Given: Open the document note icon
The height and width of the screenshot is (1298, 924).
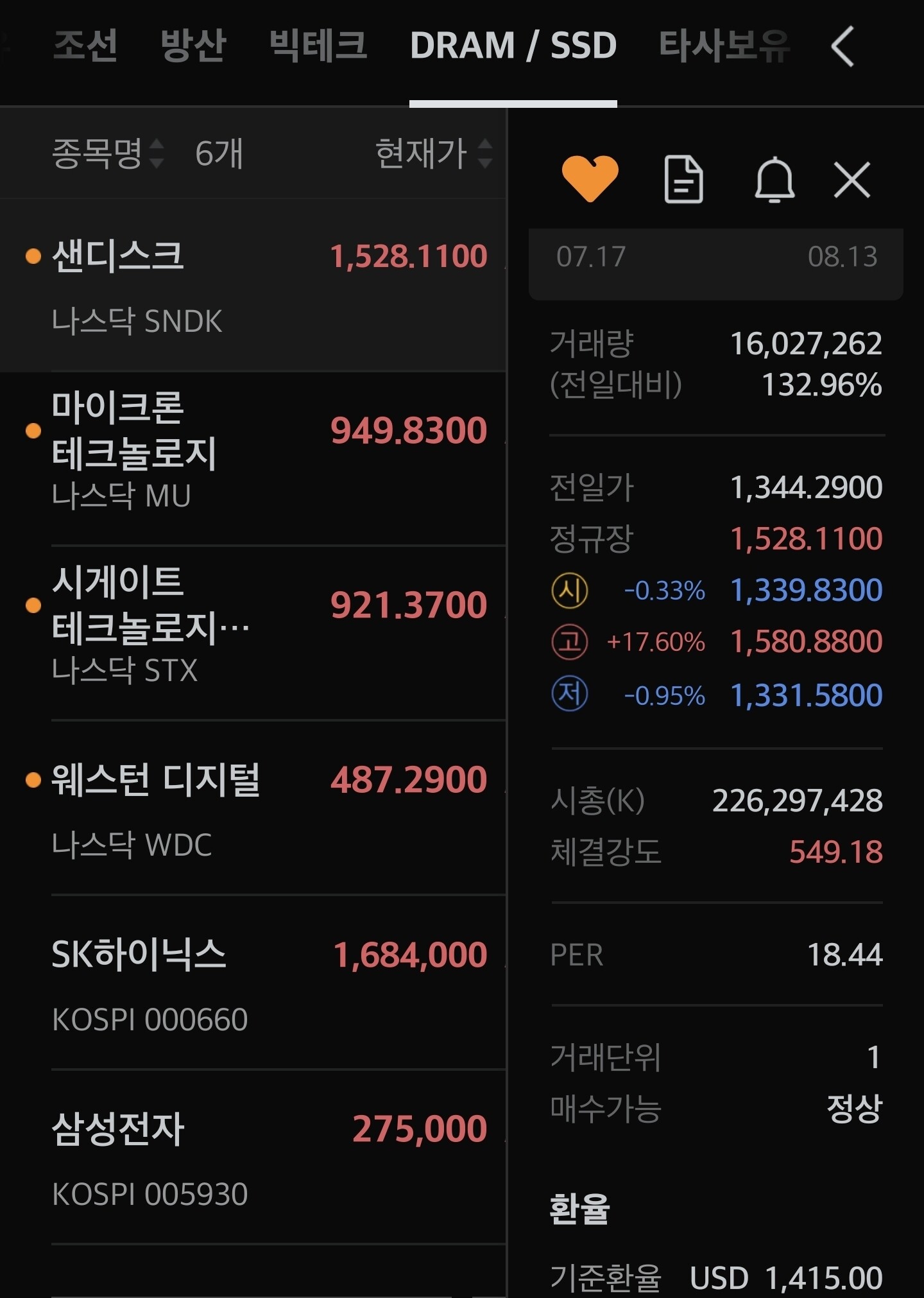Looking at the screenshot, I should tap(683, 179).
